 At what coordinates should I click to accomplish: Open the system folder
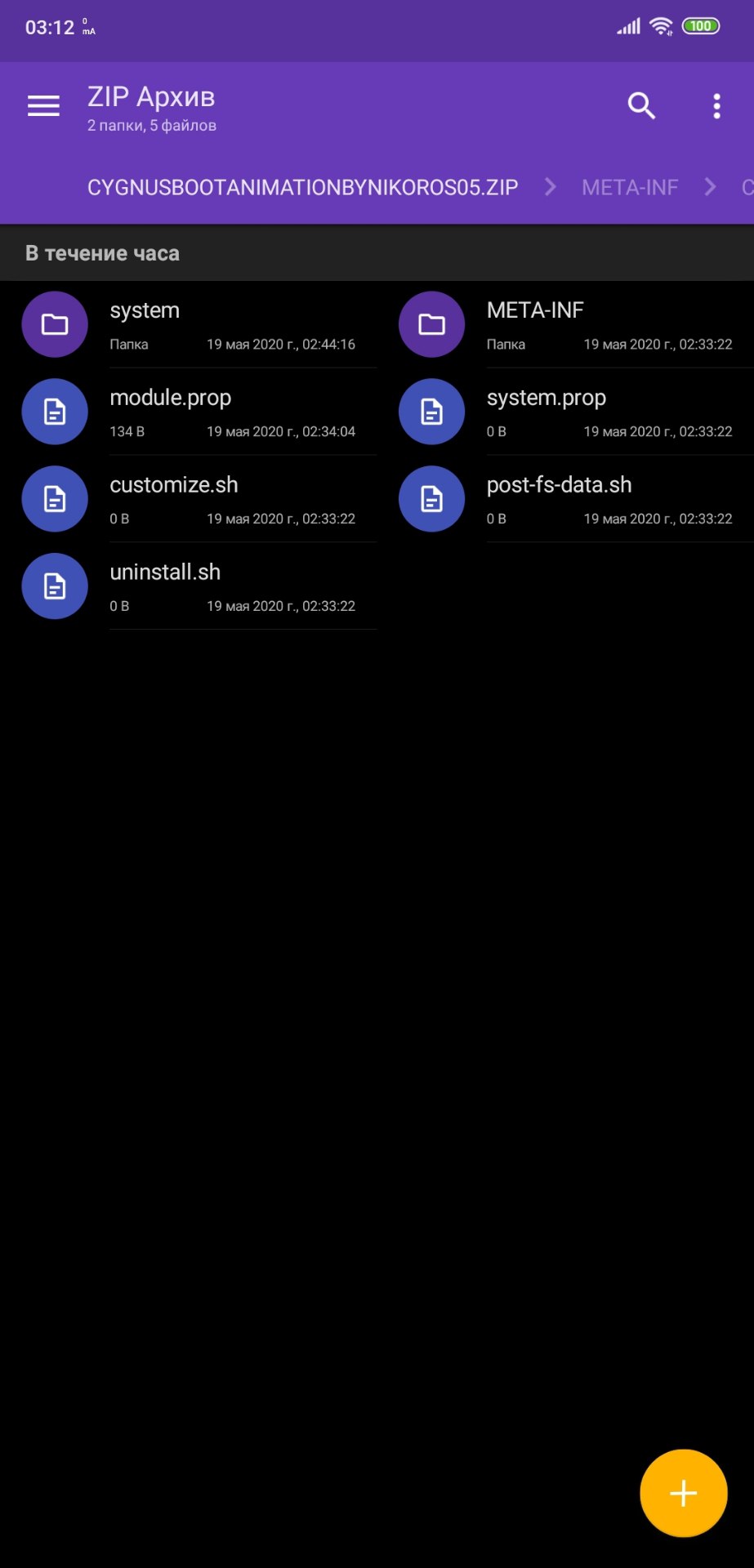(x=189, y=325)
